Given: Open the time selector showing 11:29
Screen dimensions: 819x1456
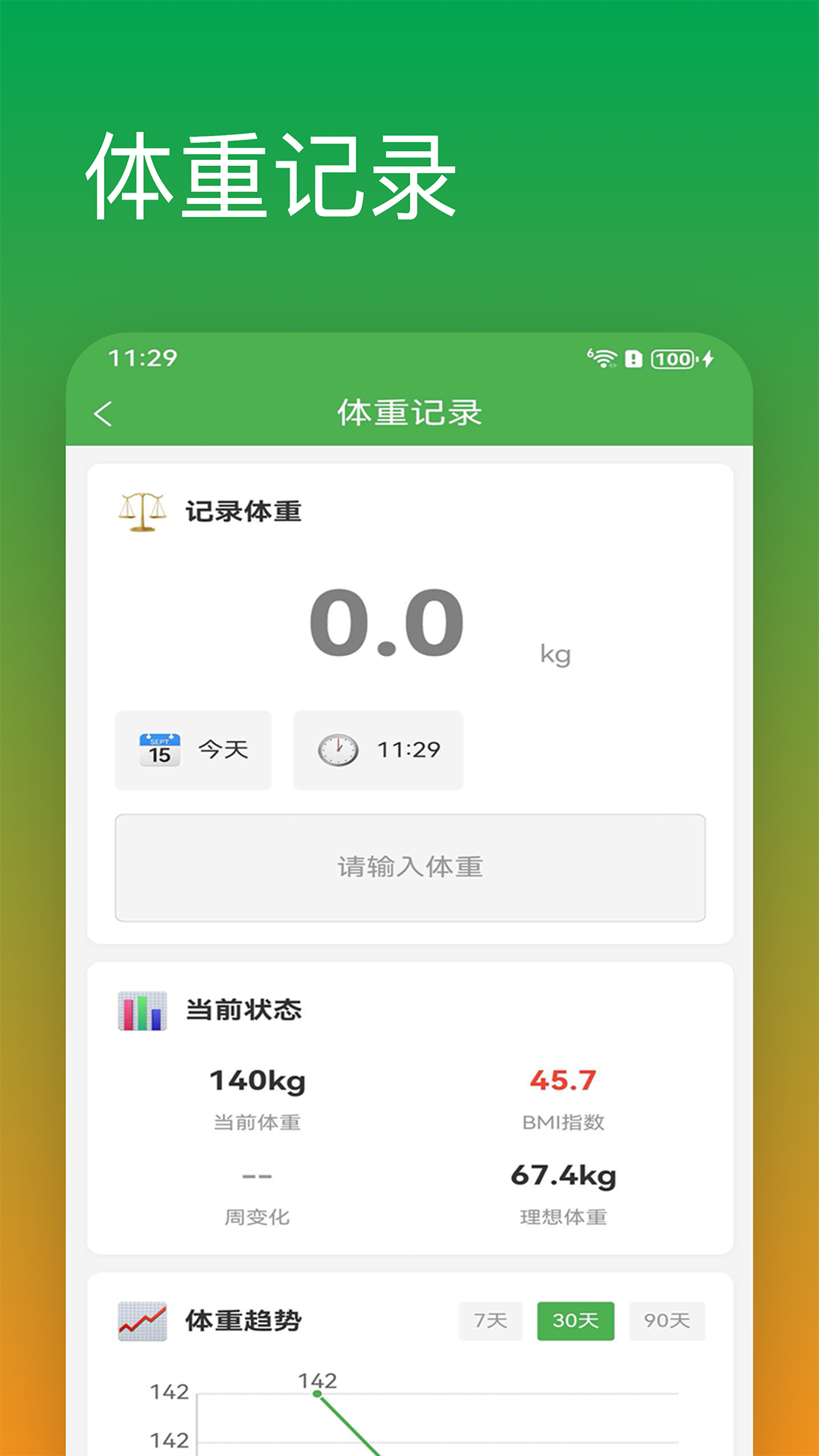Looking at the screenshot, I should (378, 749).
